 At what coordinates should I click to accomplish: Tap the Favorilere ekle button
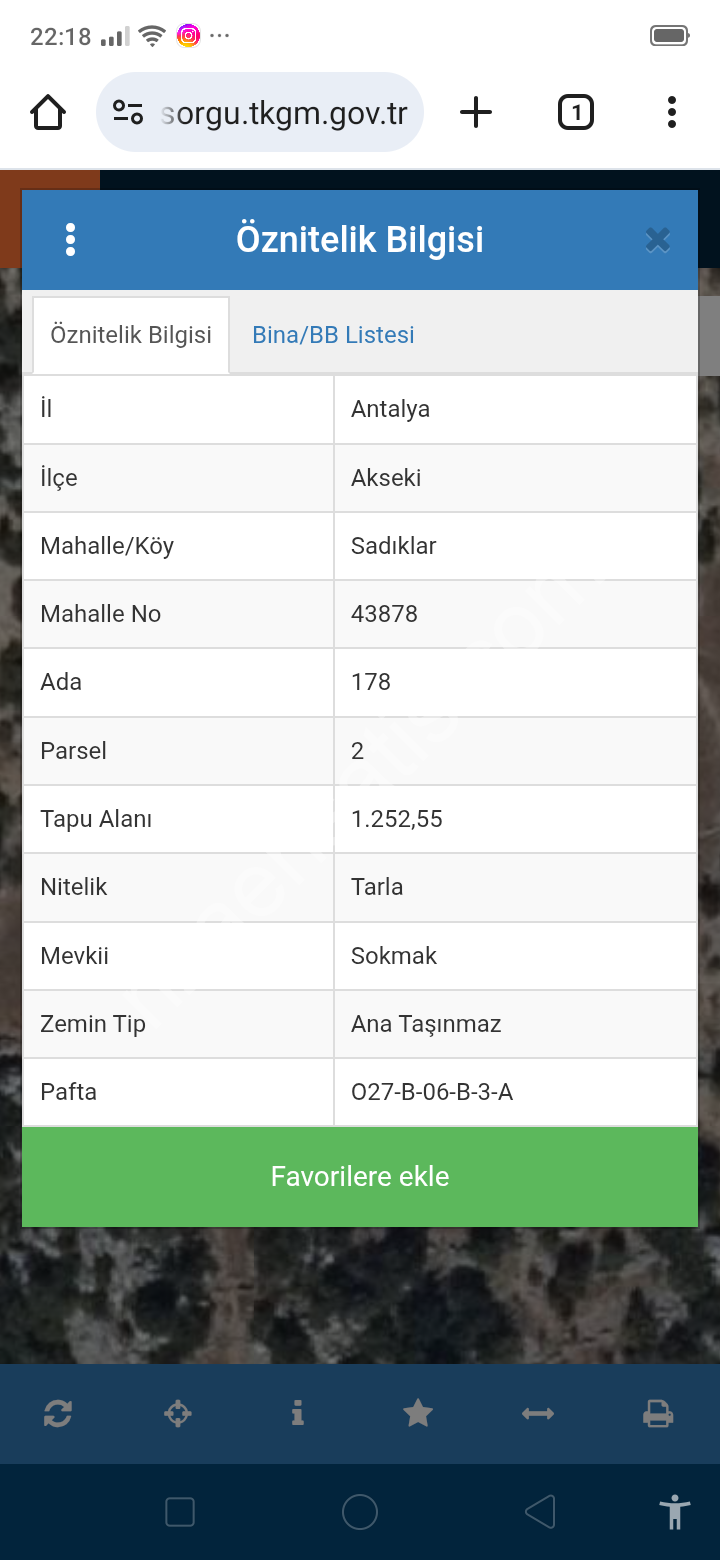360,1176
